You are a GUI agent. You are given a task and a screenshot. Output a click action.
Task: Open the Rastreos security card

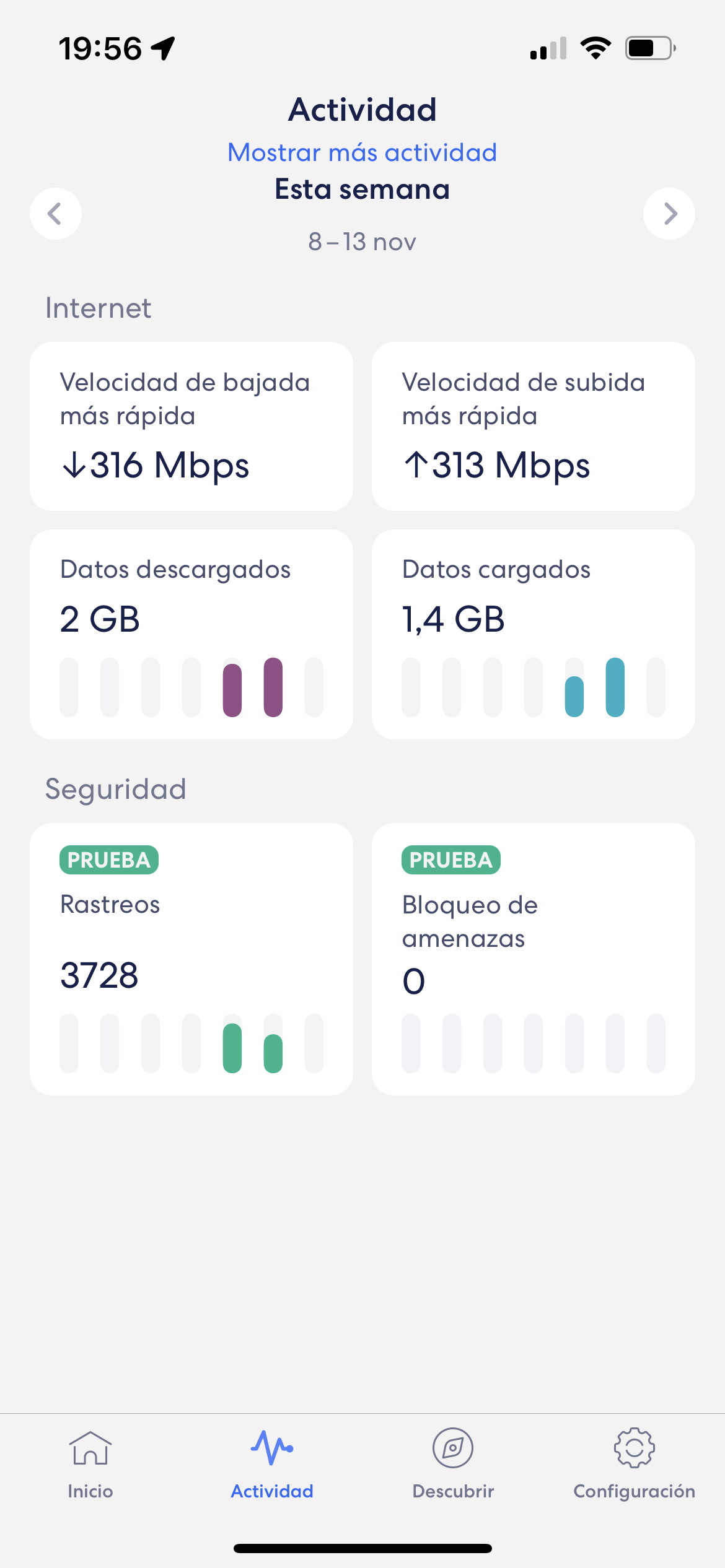(x=191, y=959)
